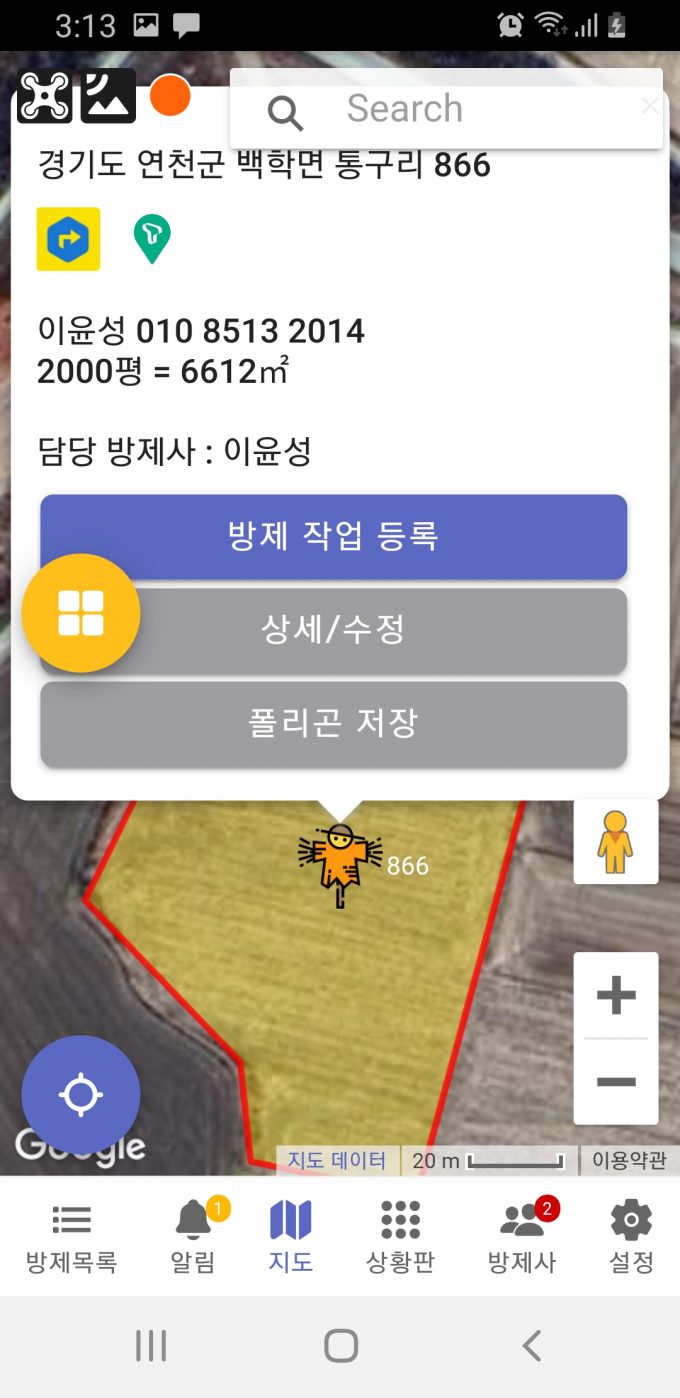This screenshot has height=1398, width=680.
Task: Open 방제사 tab
Action: pyautogui.click(x=521, y=1237)
